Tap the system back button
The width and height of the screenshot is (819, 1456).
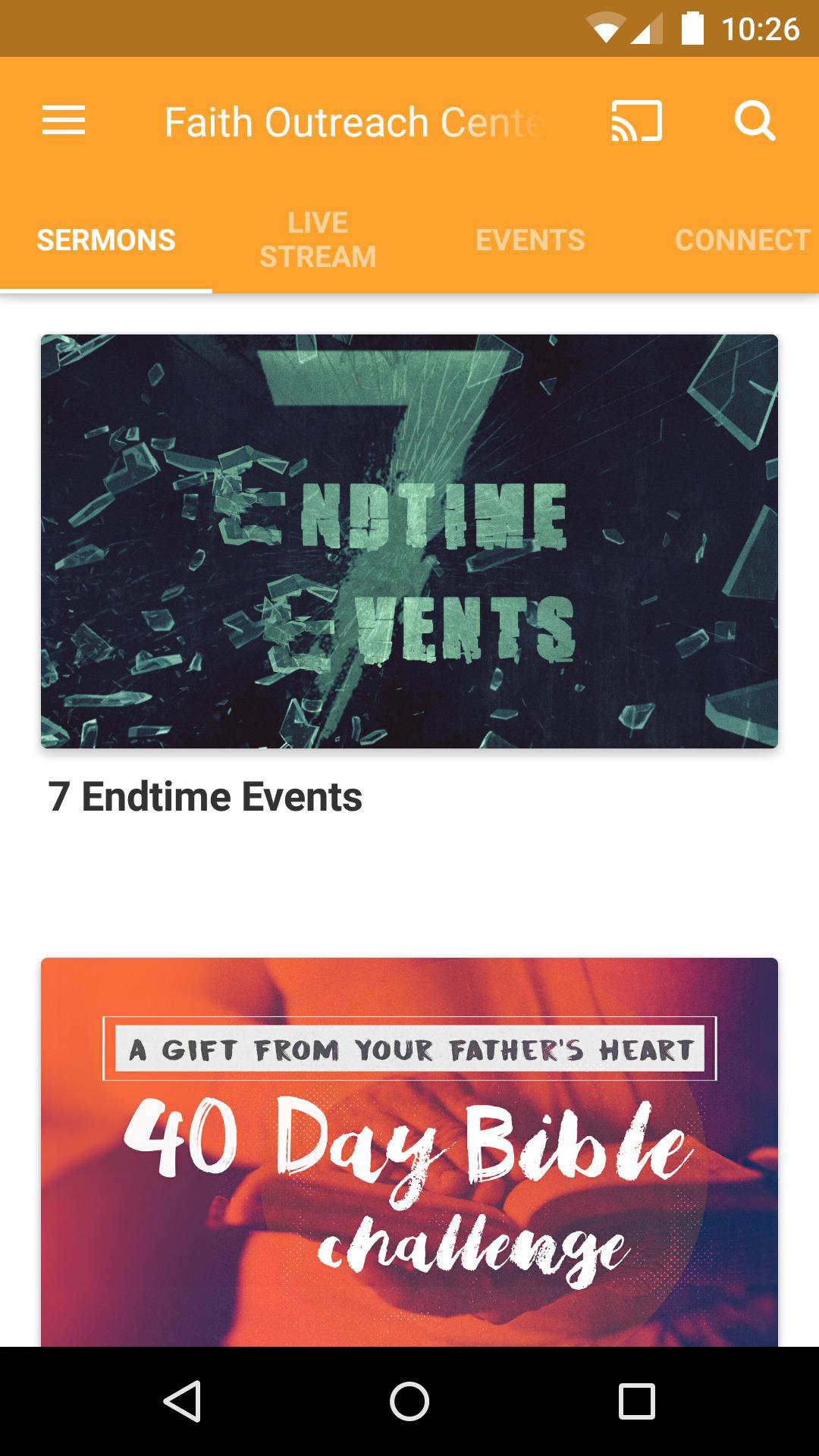click(x=182, y=1401)
